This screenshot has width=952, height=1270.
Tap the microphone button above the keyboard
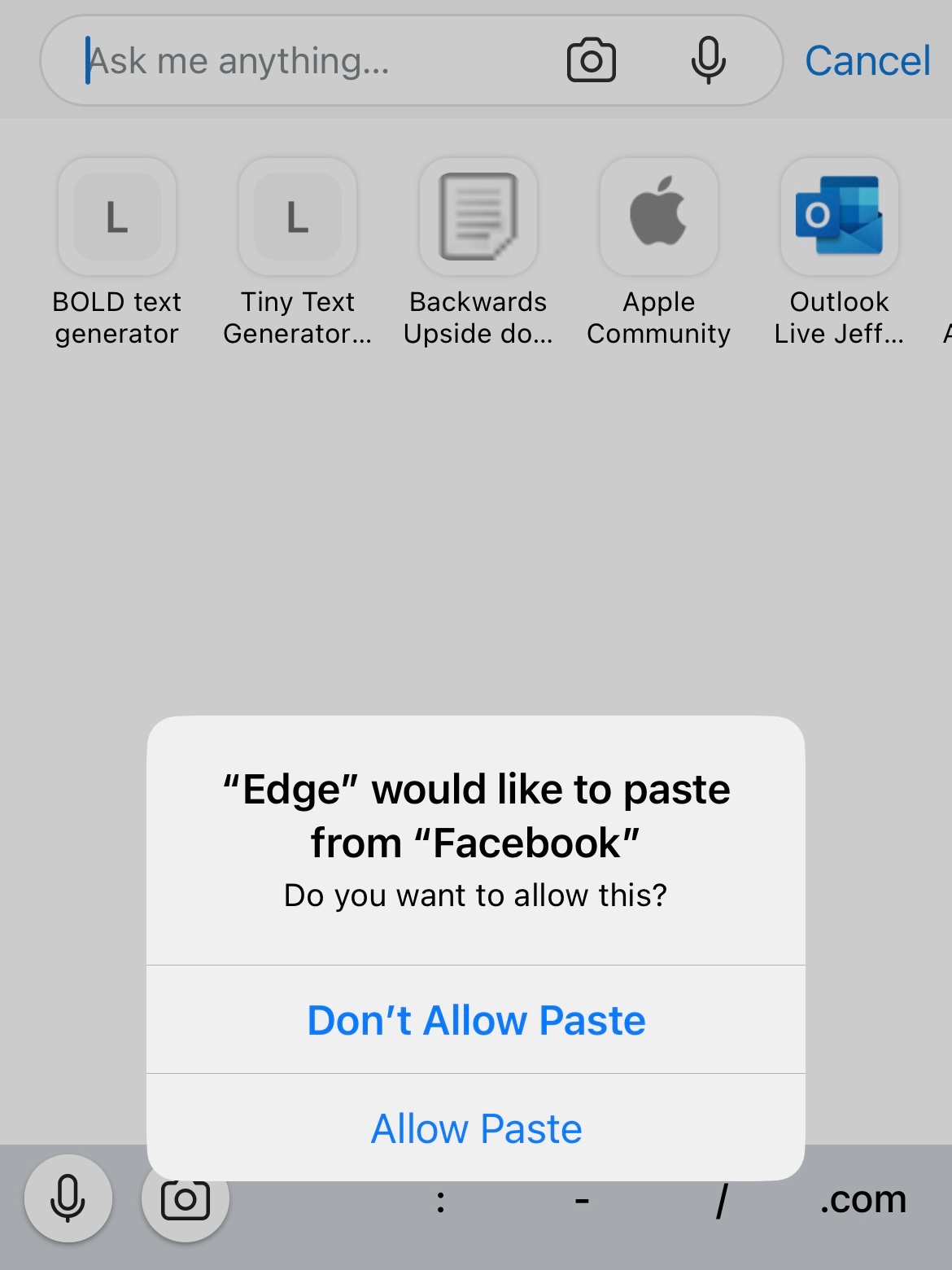[x=68, y=1198]
